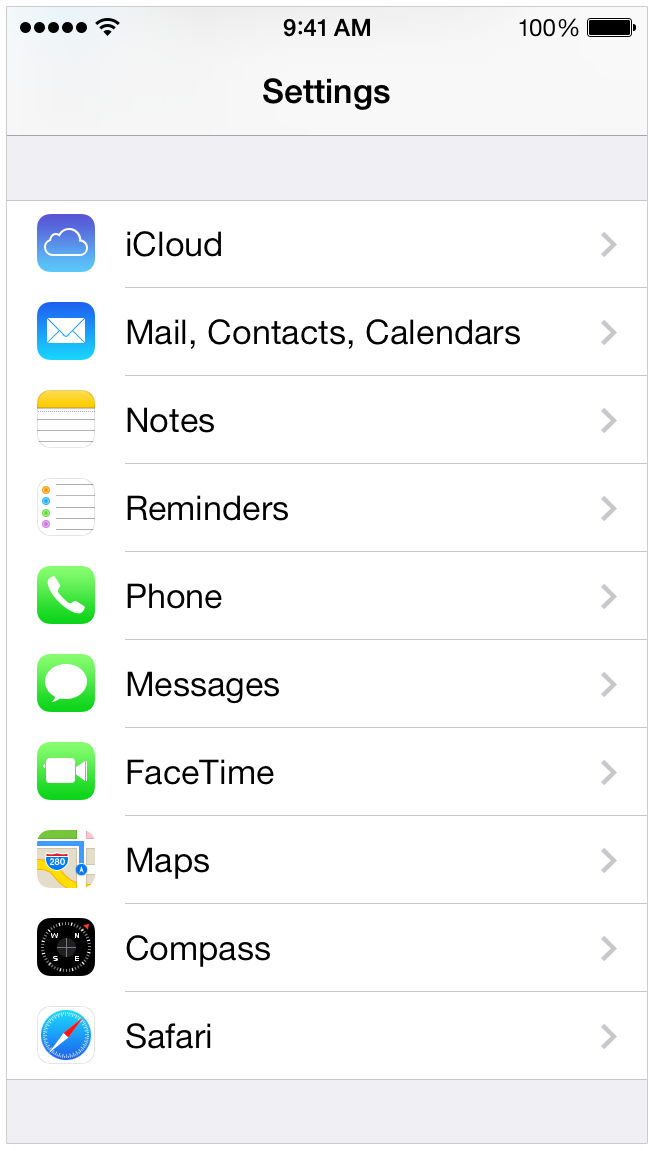Tap the Messages settings row

(x=326, y=684)
